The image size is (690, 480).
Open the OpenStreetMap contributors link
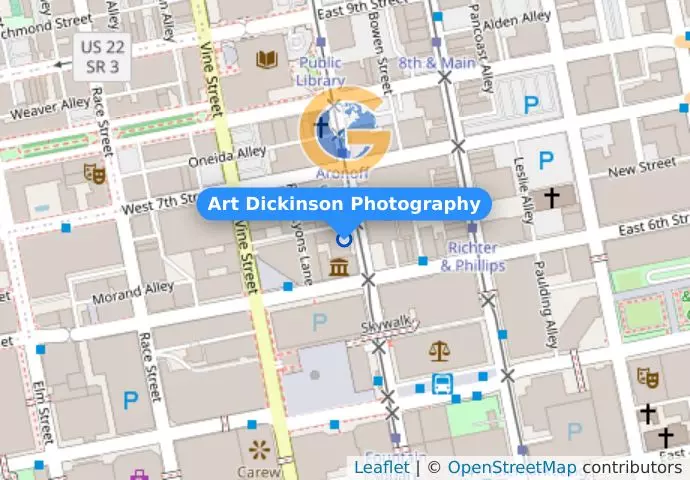[511, 467]
